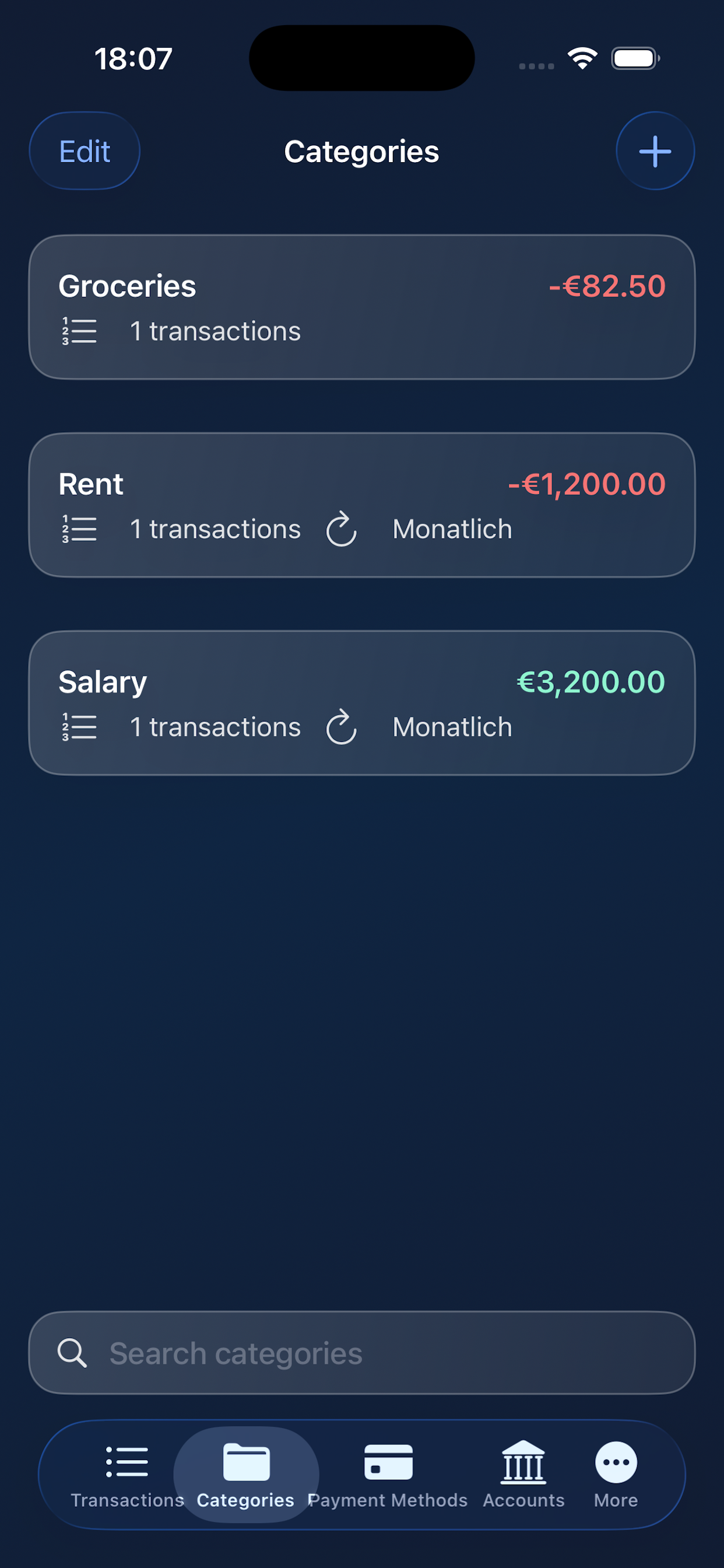Tap the search magnifier icon
Viewport: 724px width, 1568px height.
click(x=72, y=1353)
